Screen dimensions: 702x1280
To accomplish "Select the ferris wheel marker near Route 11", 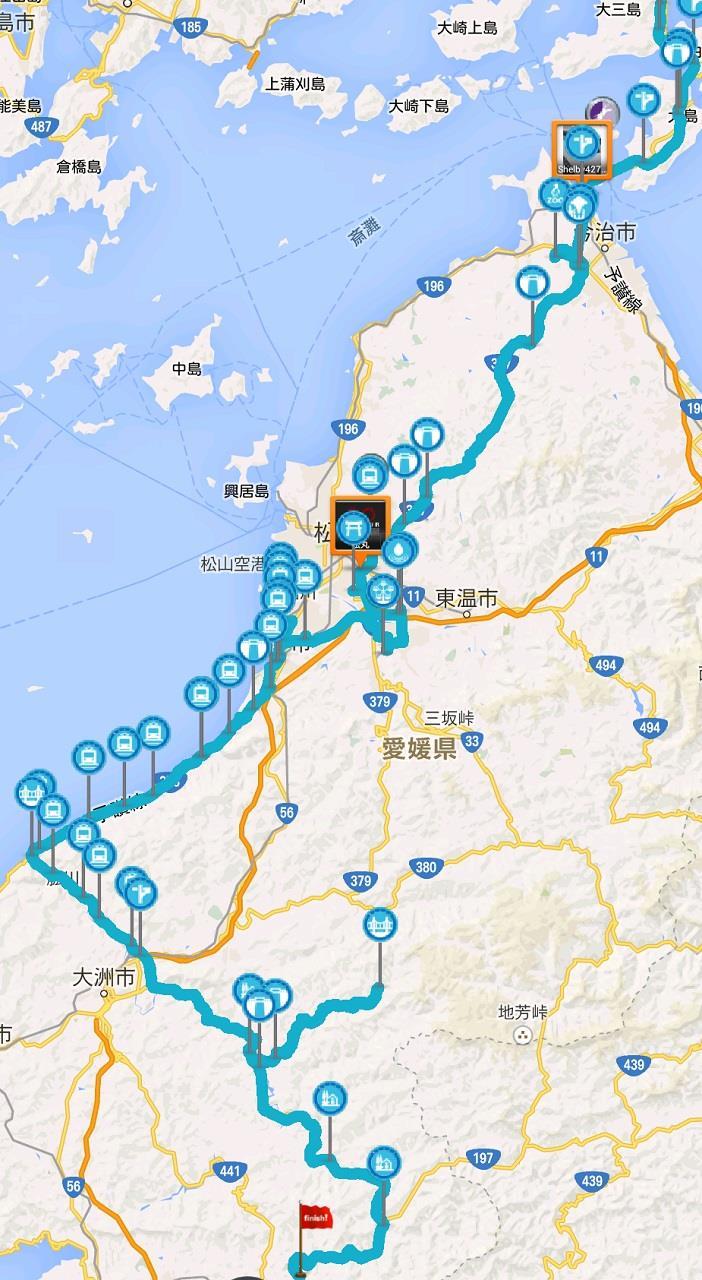I will click(x=381, y=589).
